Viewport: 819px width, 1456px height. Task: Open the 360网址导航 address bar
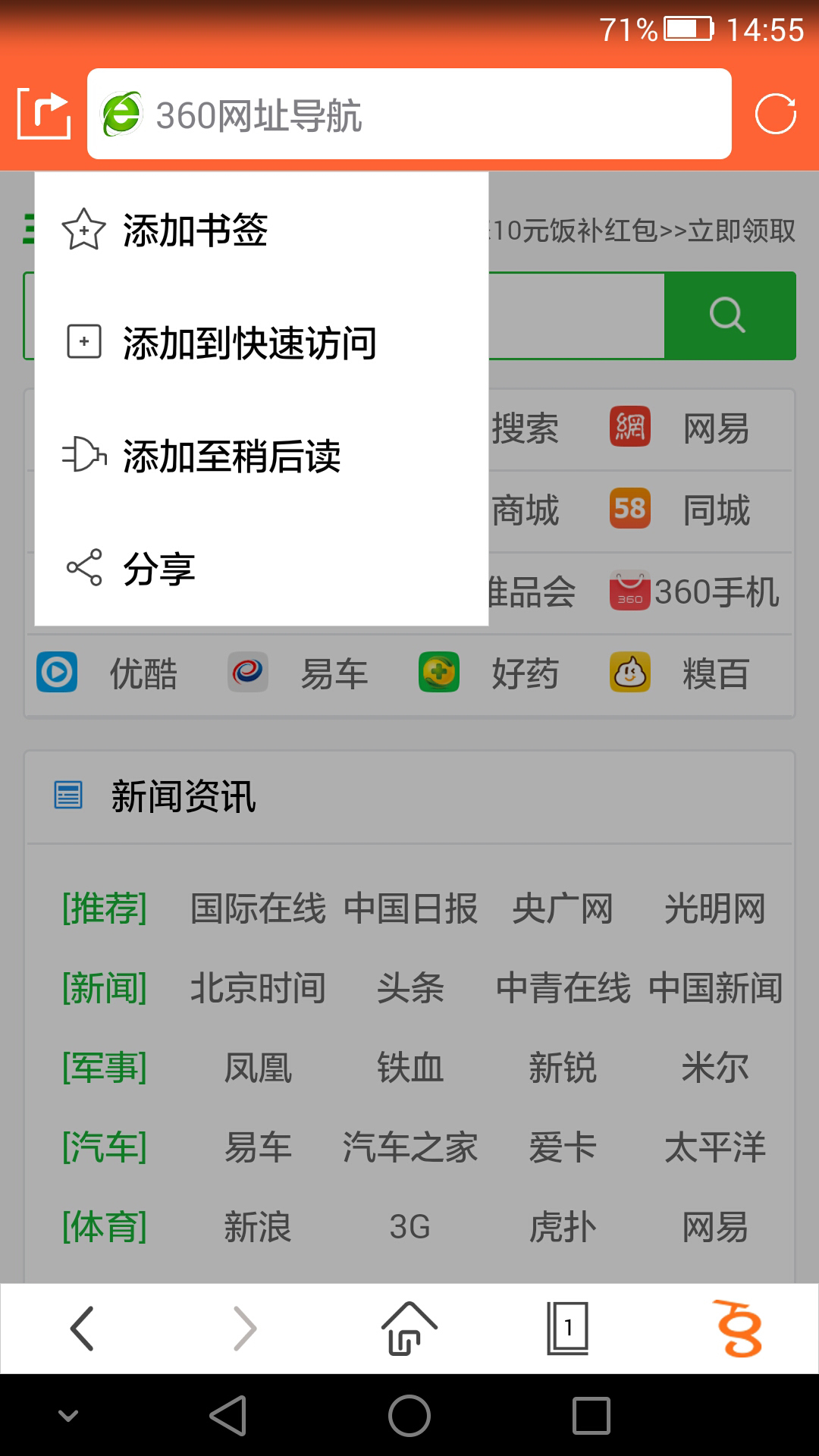point(409,115)
